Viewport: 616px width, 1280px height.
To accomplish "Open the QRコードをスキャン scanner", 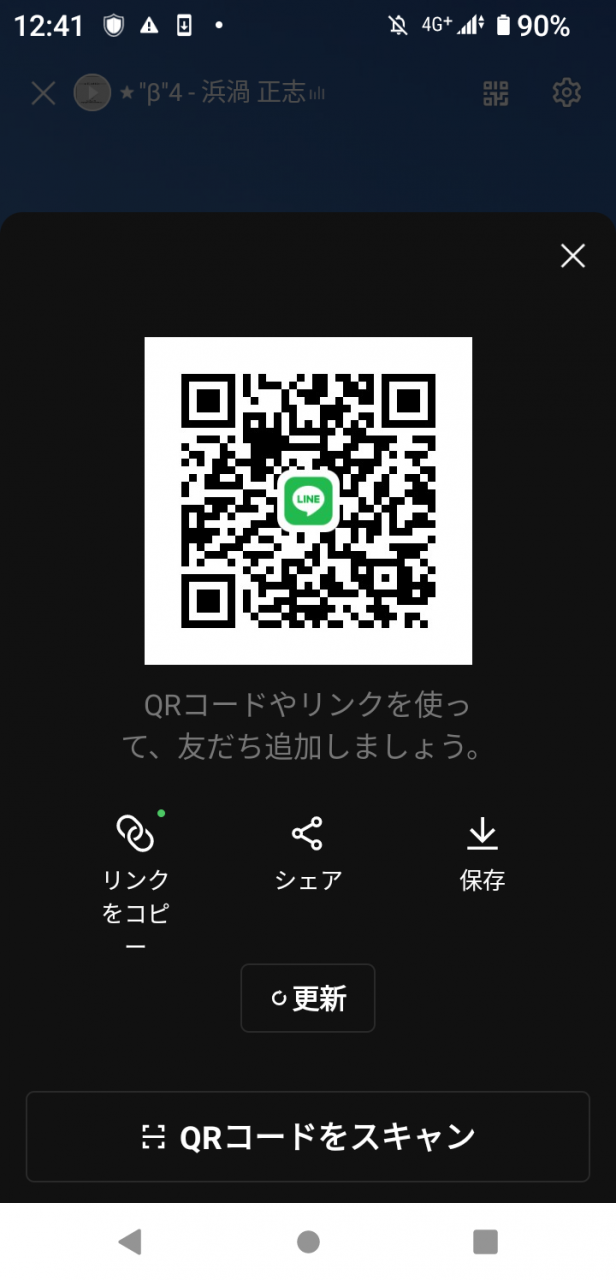I will coord(308,1136).
